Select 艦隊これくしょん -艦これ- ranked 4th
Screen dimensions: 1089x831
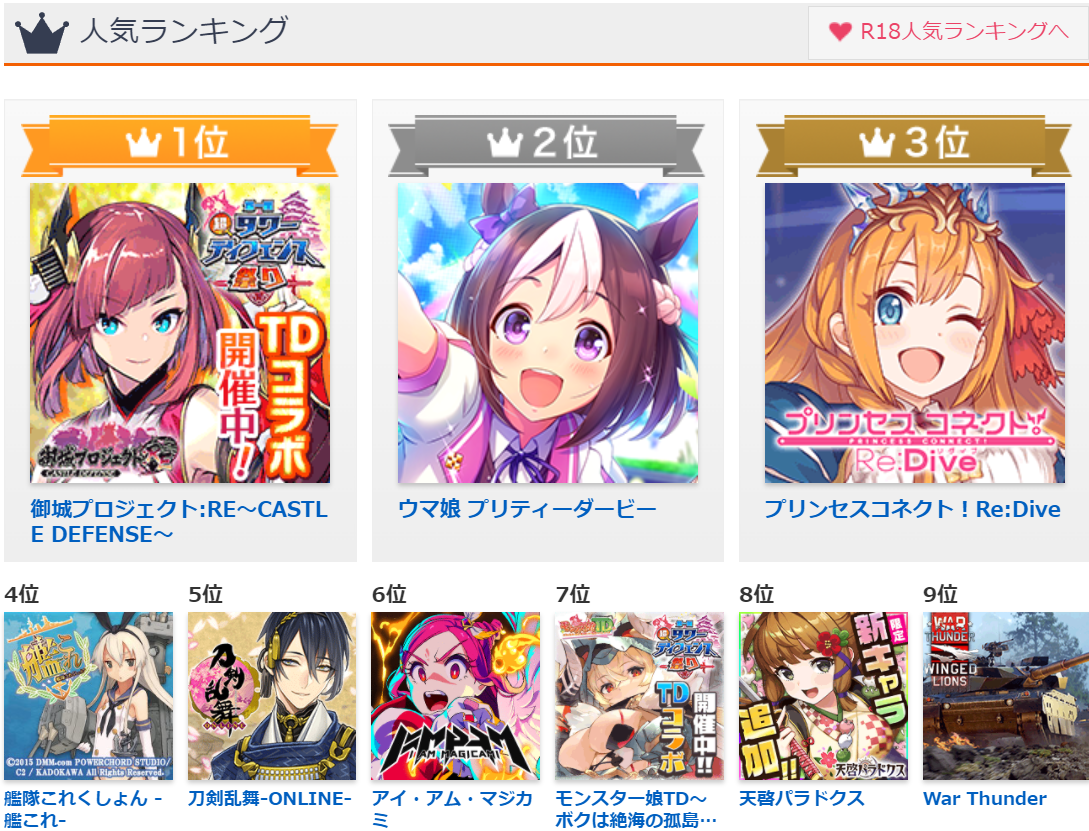89,696
